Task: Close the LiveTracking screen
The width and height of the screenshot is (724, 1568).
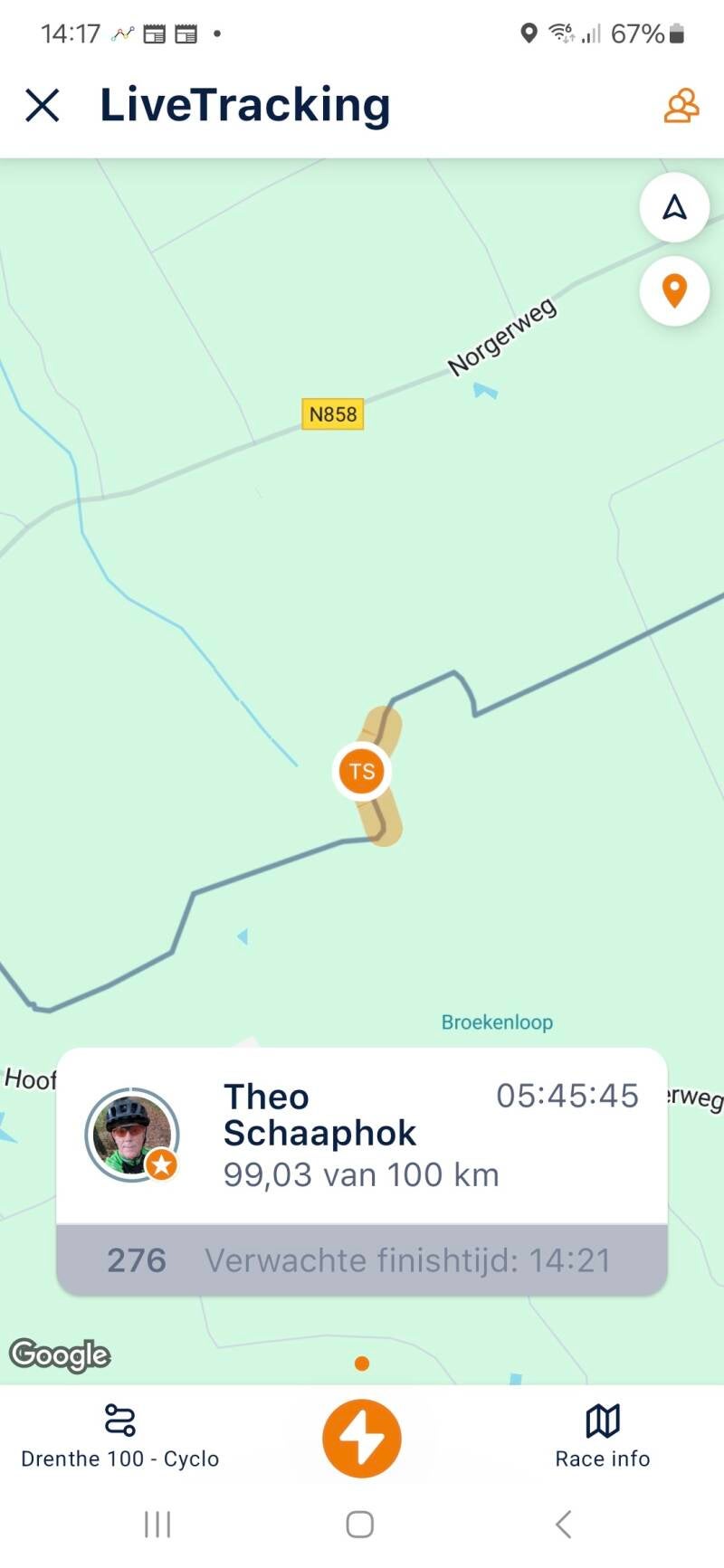Action: tap(43, 106)
